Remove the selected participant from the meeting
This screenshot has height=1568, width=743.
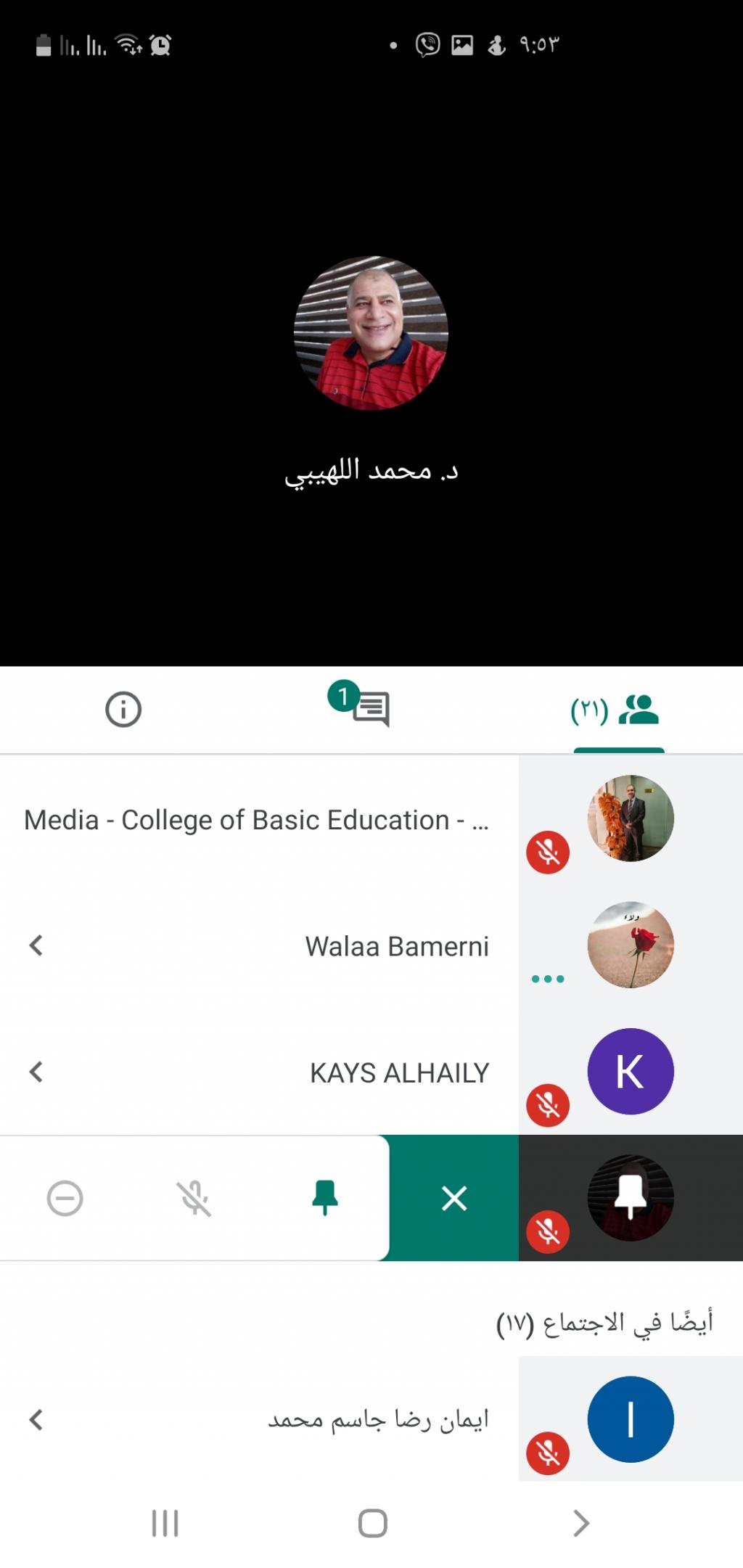click(65, 1198)
